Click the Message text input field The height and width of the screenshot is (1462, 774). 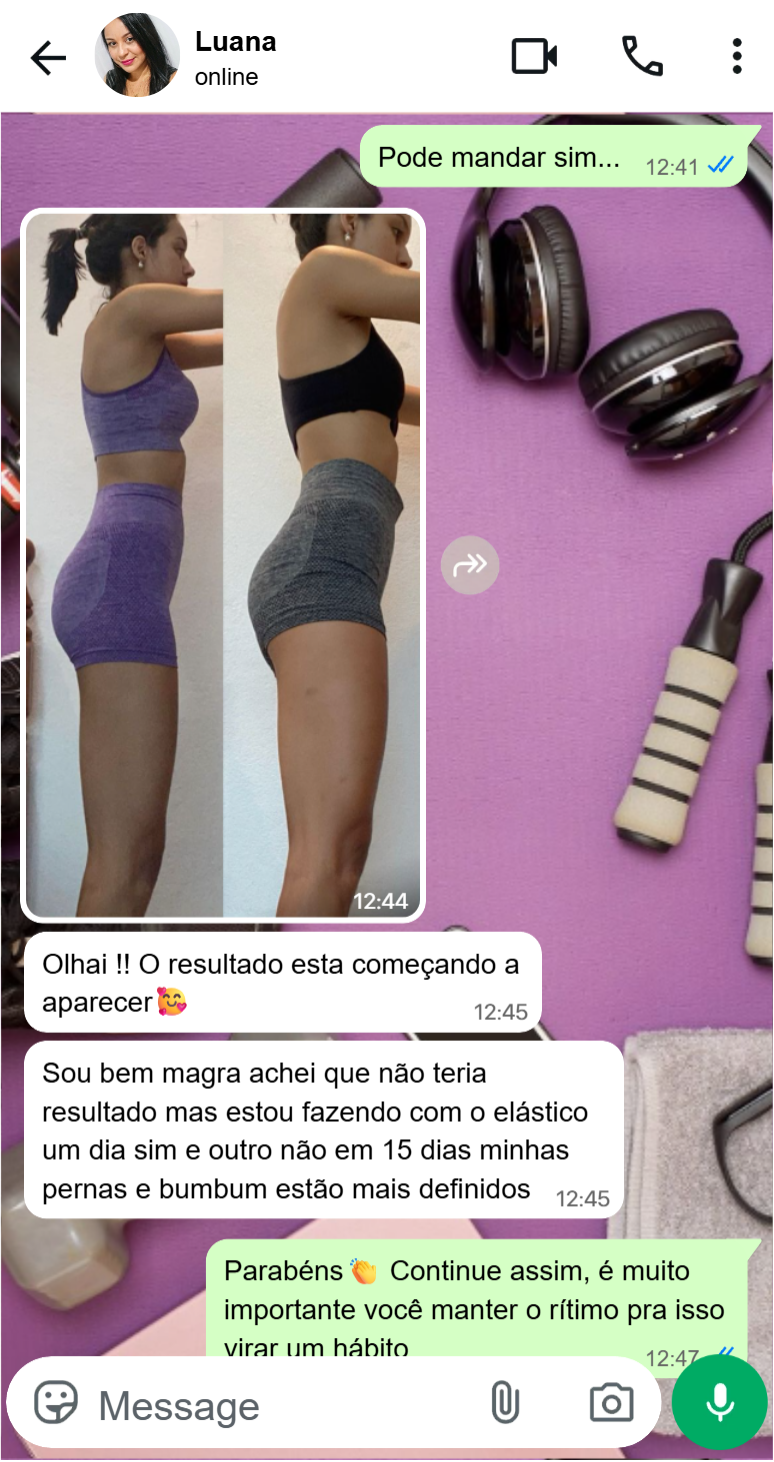(x=250, y=1404)
